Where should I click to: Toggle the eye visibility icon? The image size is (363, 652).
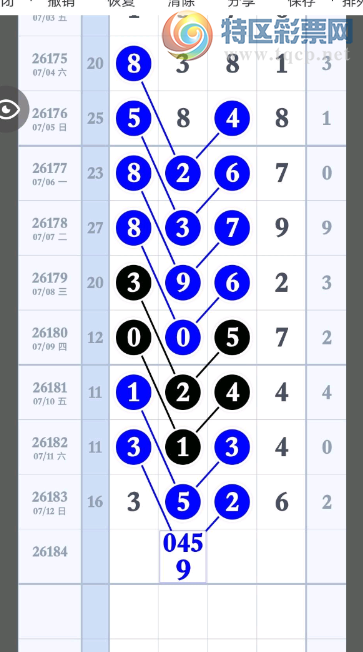tap(10, 110)
